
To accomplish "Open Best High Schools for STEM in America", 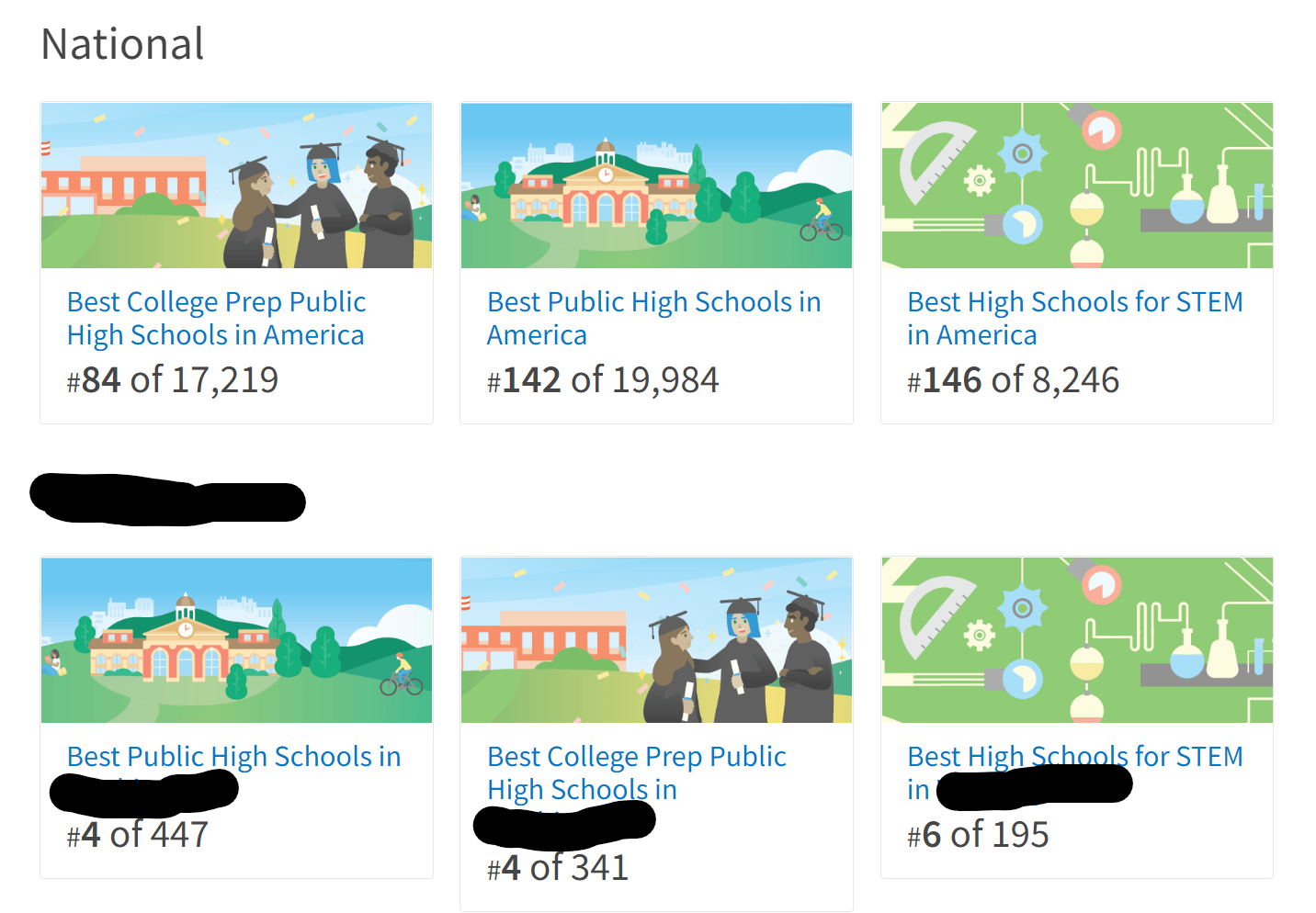I will [1074, 318].
